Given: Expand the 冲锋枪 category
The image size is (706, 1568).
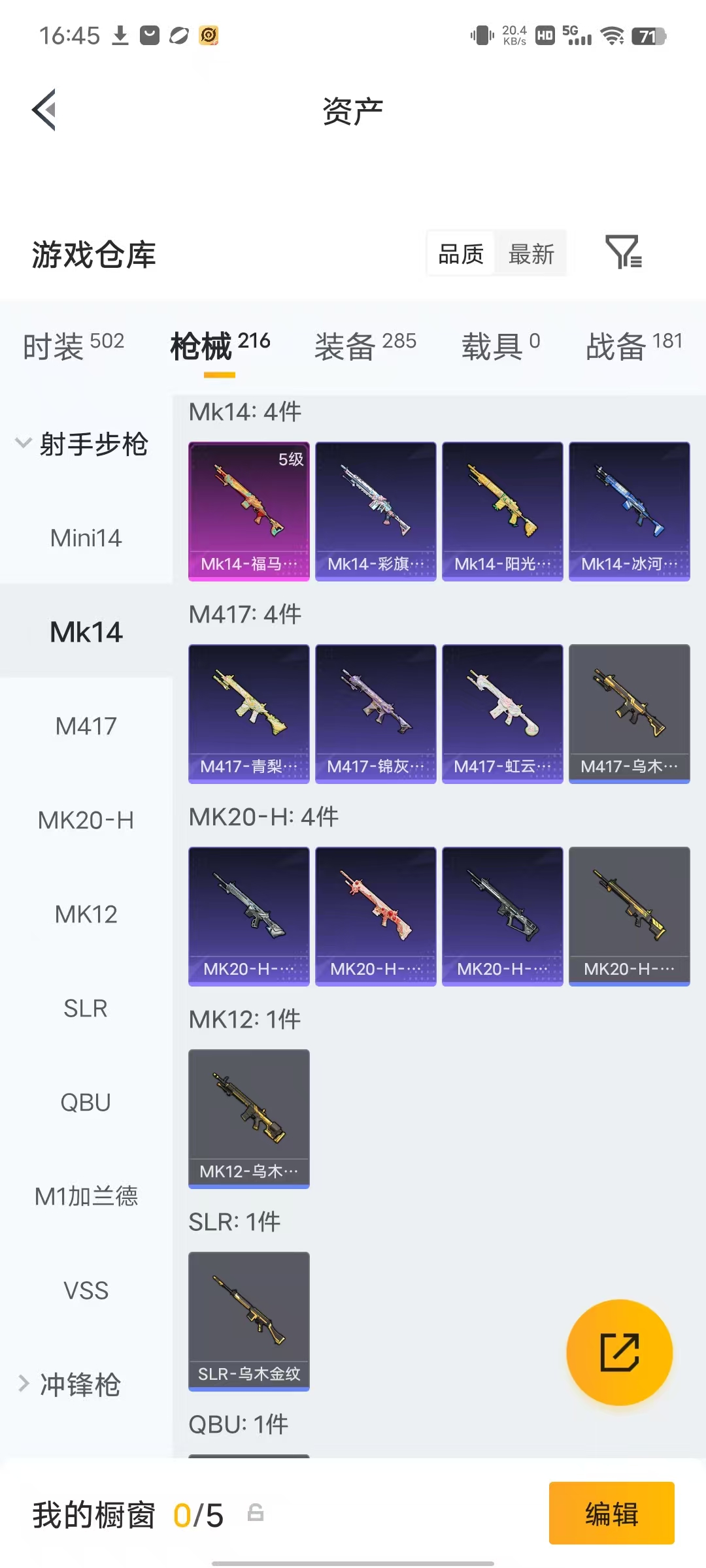Looking at the screenshot, I should [x=69, y=1384].
